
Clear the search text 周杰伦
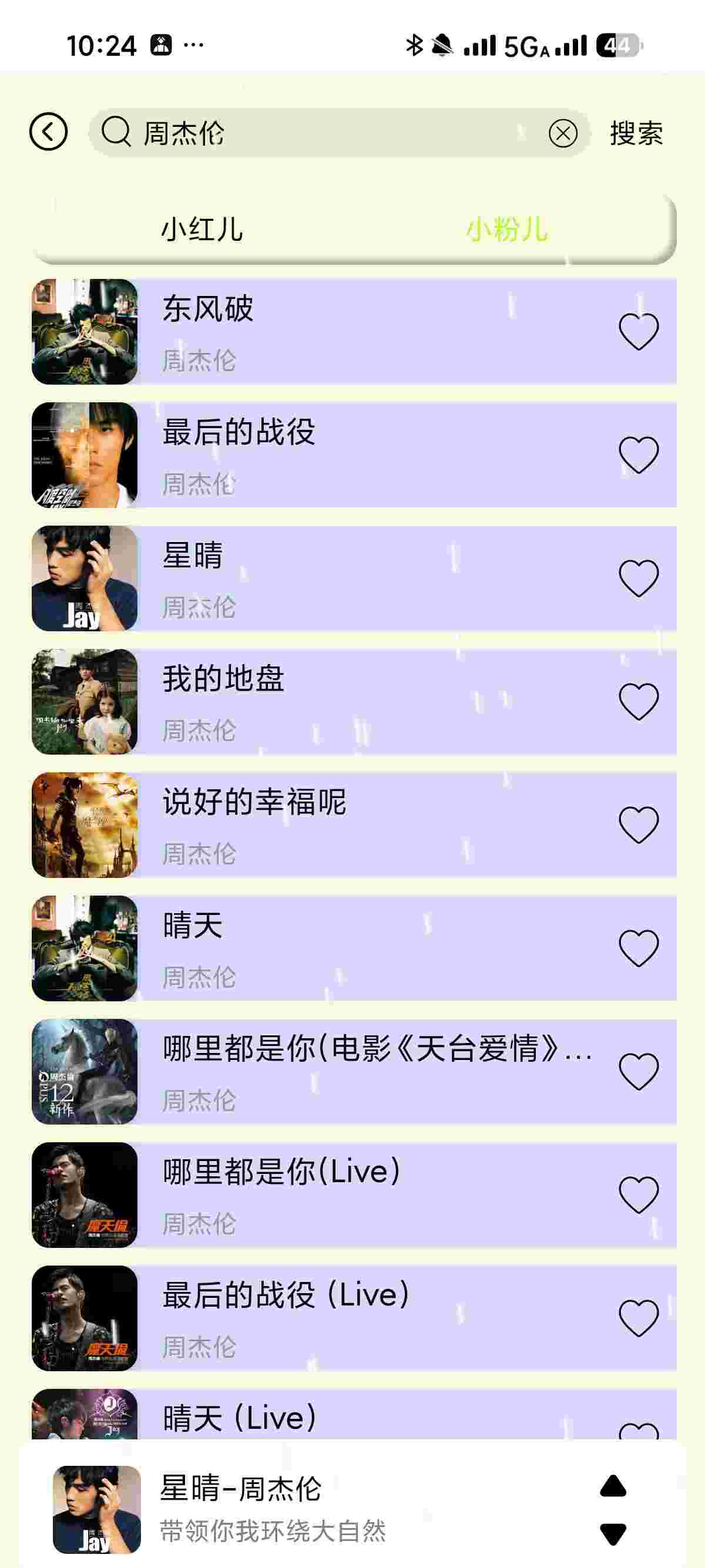tap(563, 133)
